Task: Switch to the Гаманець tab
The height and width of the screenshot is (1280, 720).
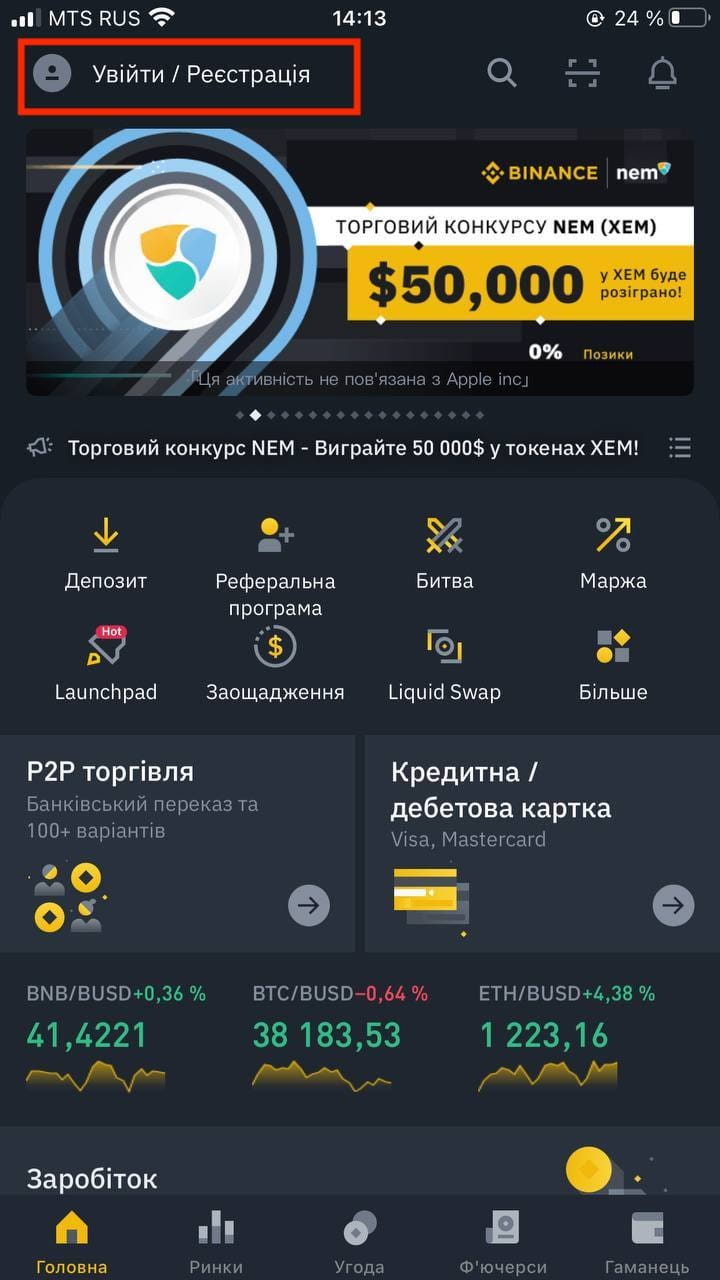Action: (x=647, y=1241)
